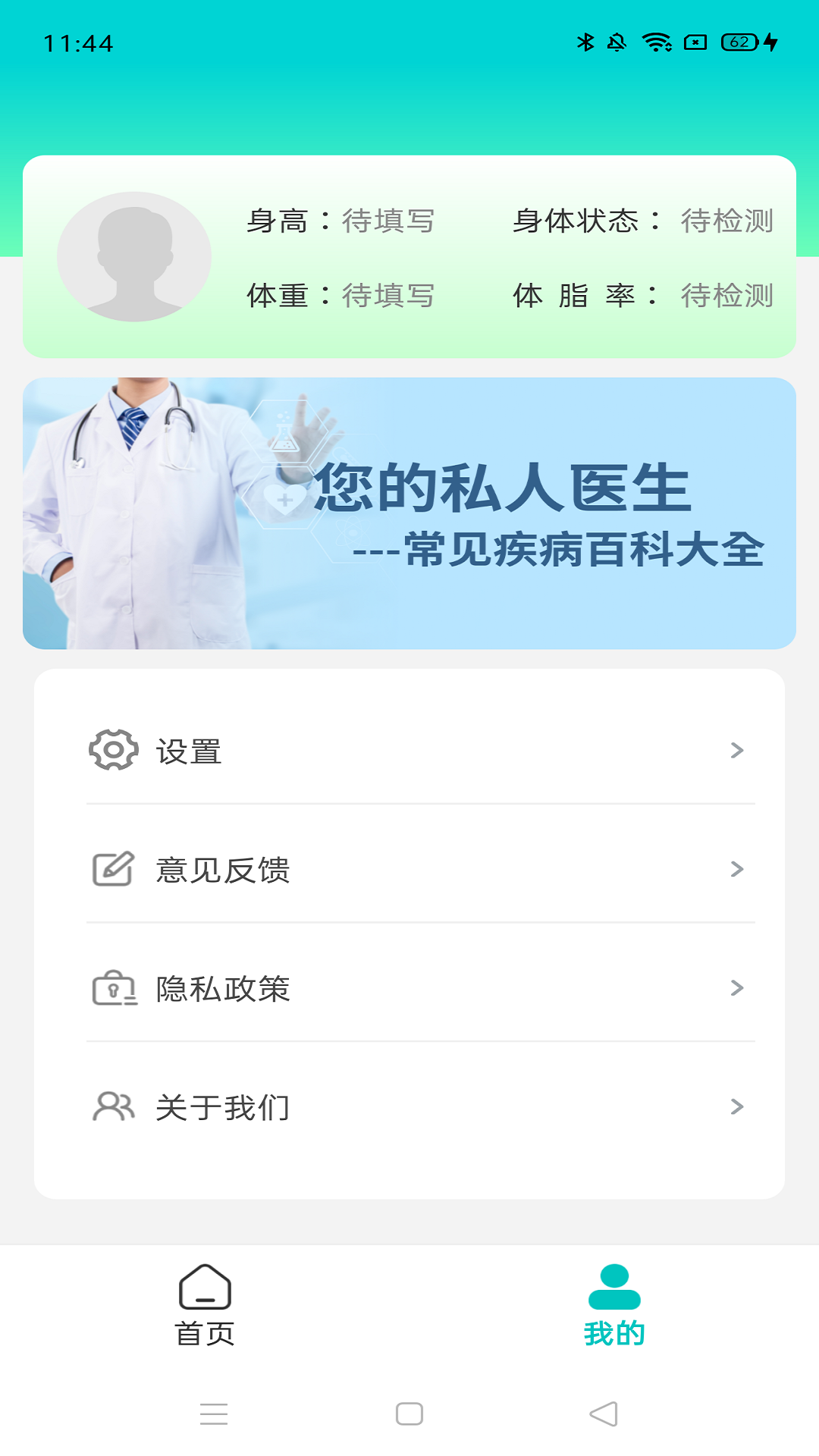Screen dimensions: 819x1456
Task: Fill in 体重 weight value
Action: pos(388,295)
